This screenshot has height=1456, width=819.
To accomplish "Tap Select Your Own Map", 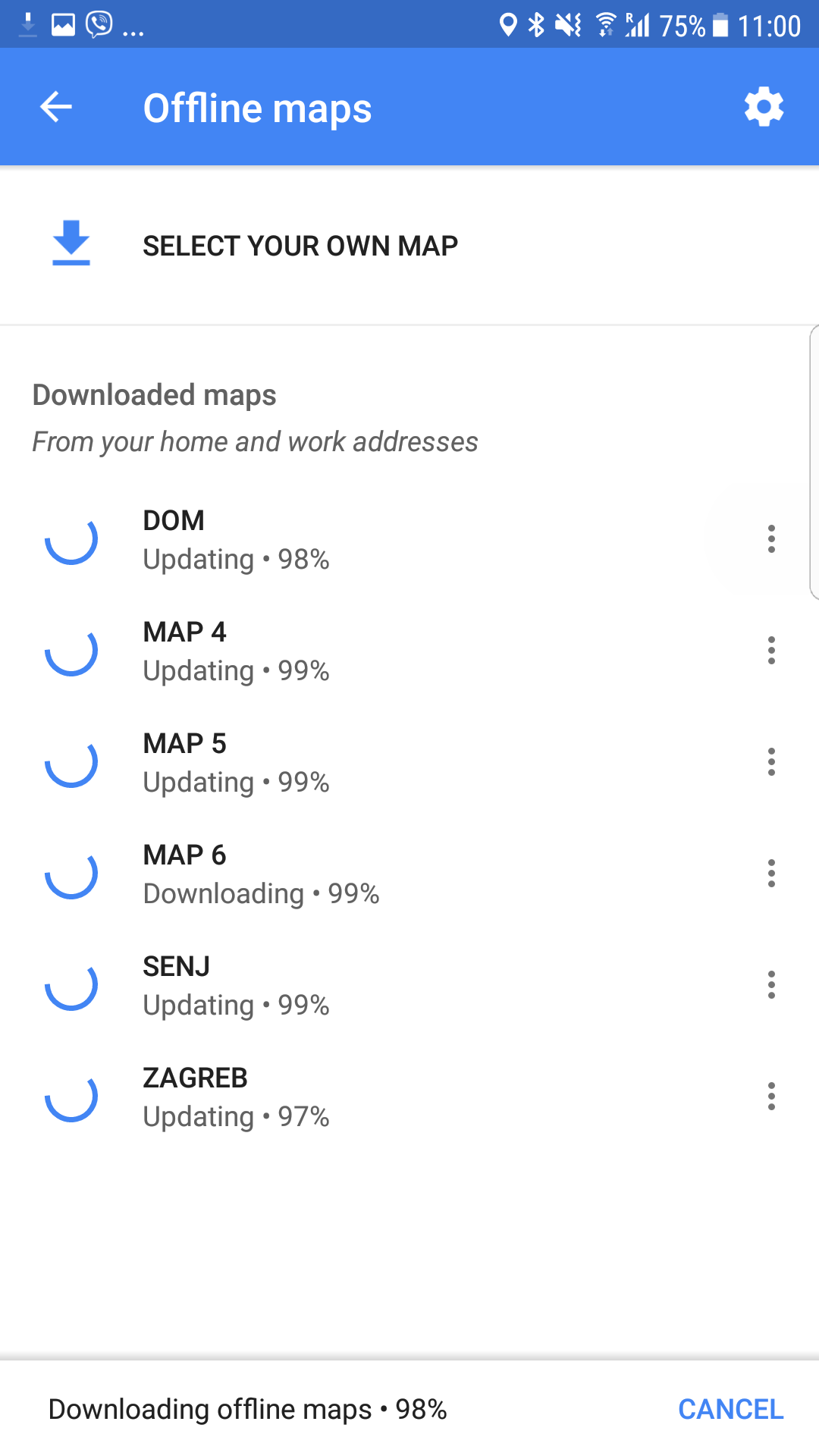I will [x=300, y=246].
